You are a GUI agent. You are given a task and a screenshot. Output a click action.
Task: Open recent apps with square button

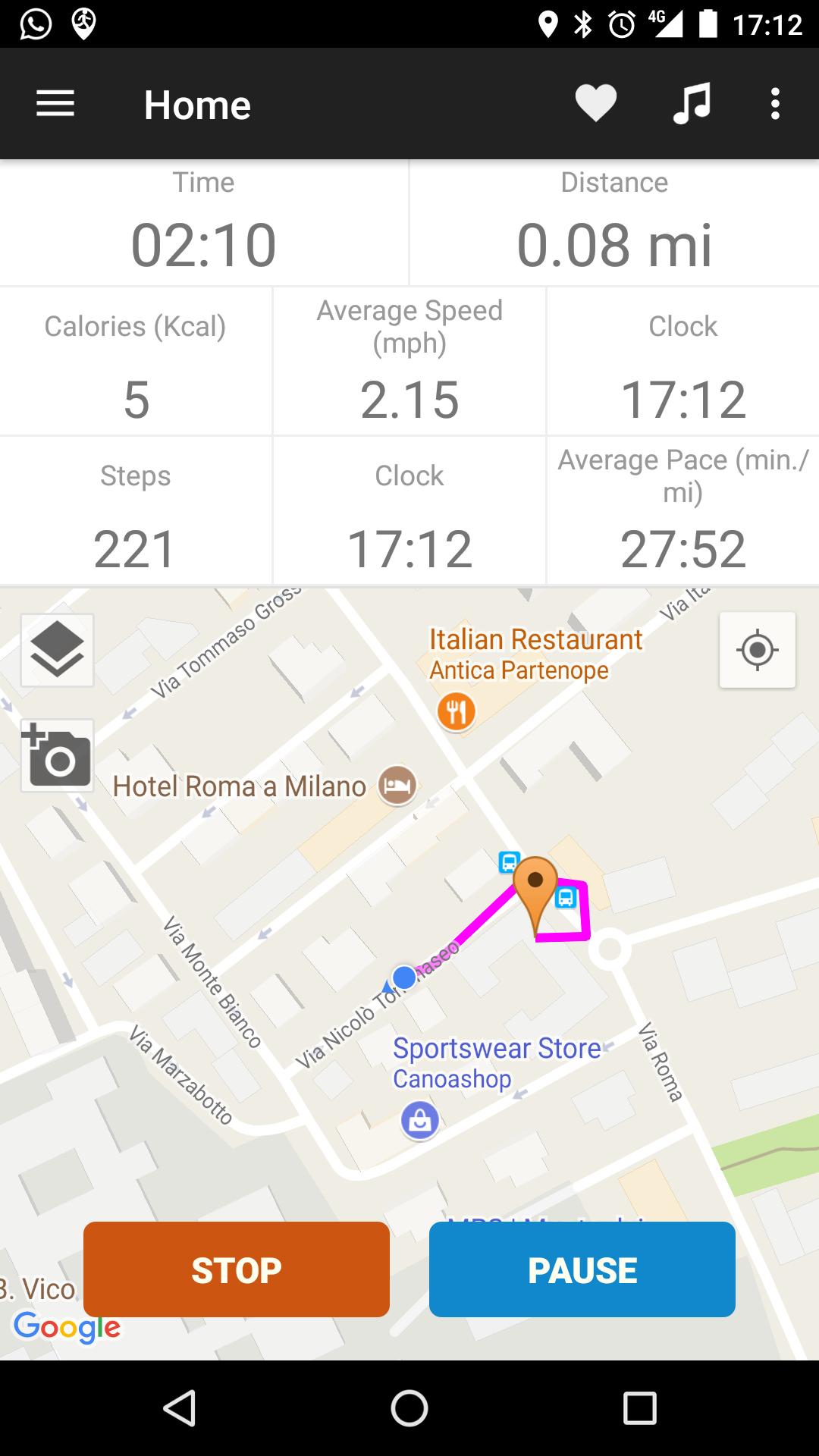[x=641, y=1408]
